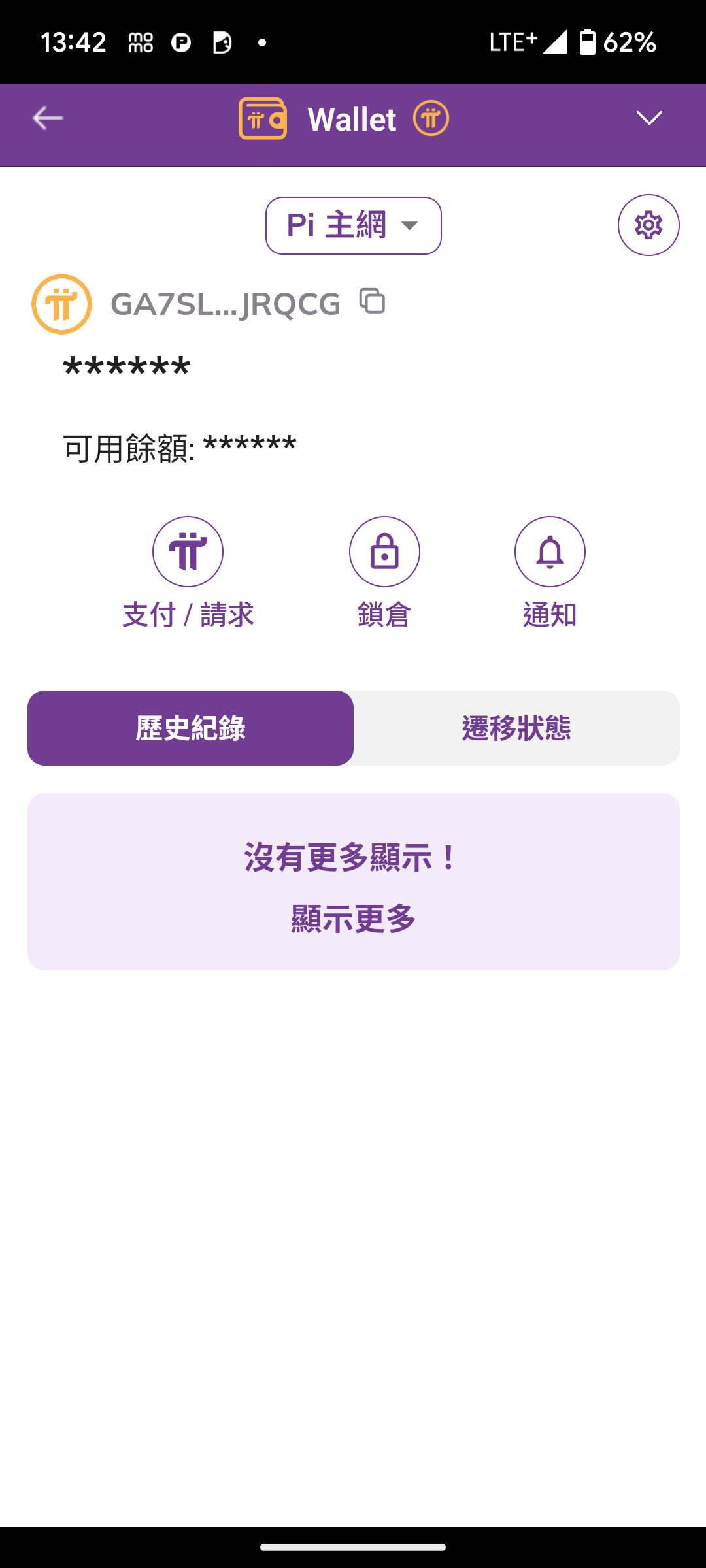Click the Pi coin logo beside the address
The height and width of the screenshot is (1568, 706).
point(61,303)
